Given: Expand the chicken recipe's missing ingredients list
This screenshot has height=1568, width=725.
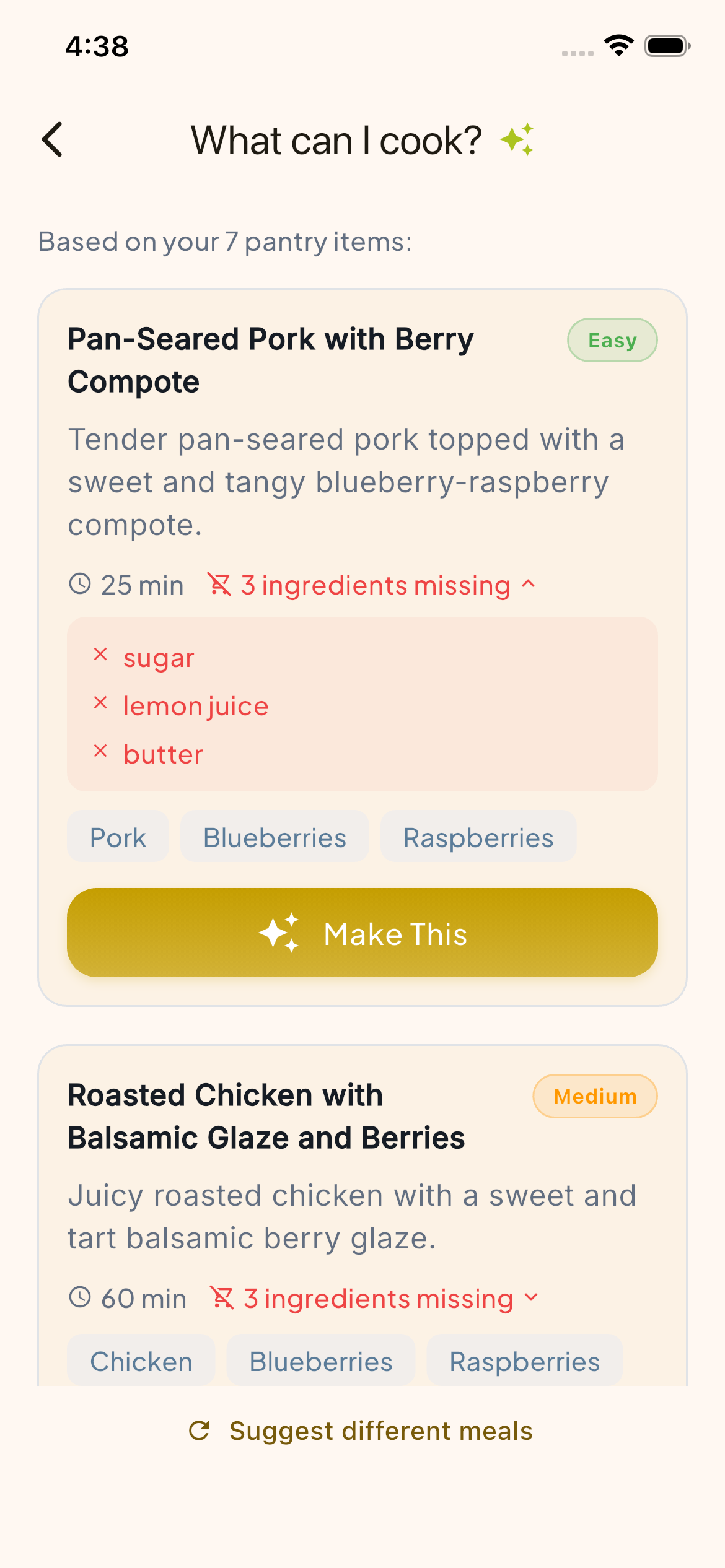Looking at the screenshot, I should click(531, 1298).
